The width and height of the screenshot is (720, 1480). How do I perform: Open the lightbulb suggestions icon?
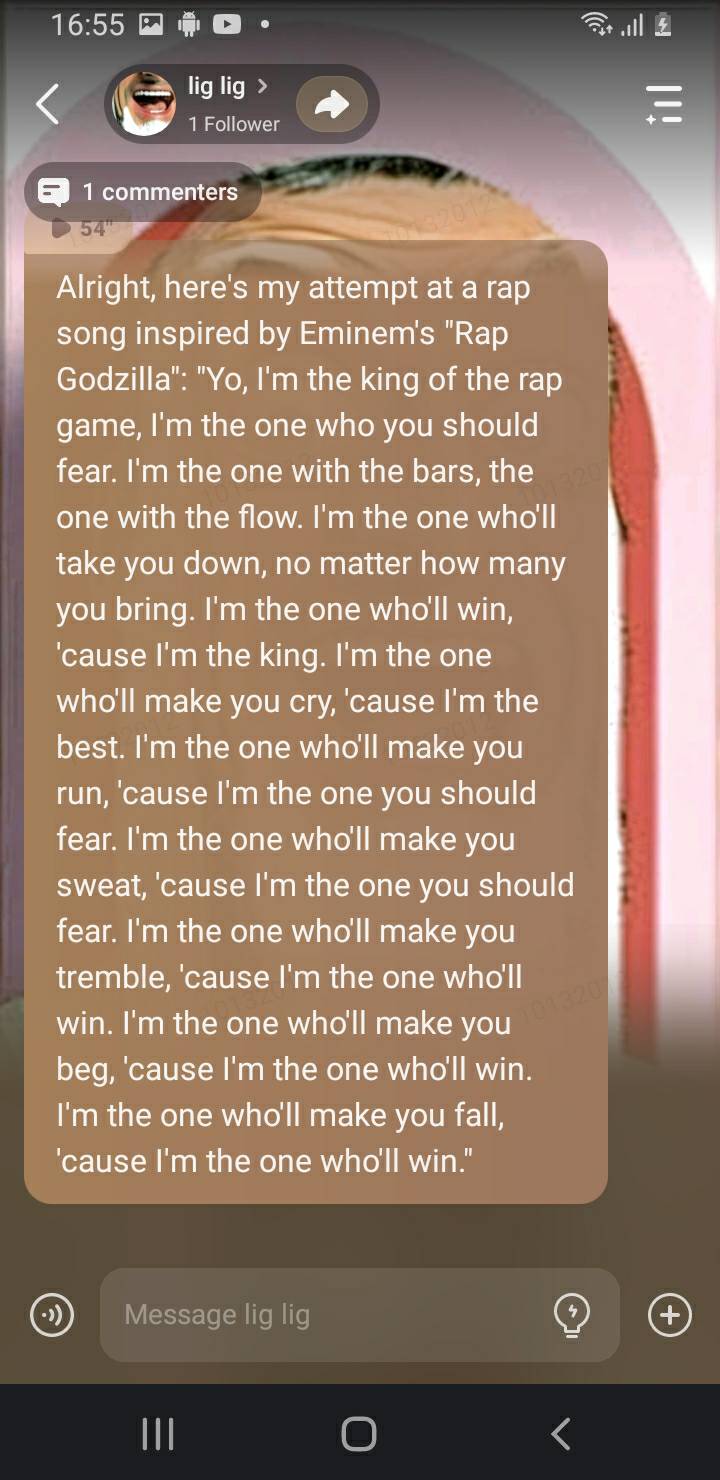tap(572, 1314)
